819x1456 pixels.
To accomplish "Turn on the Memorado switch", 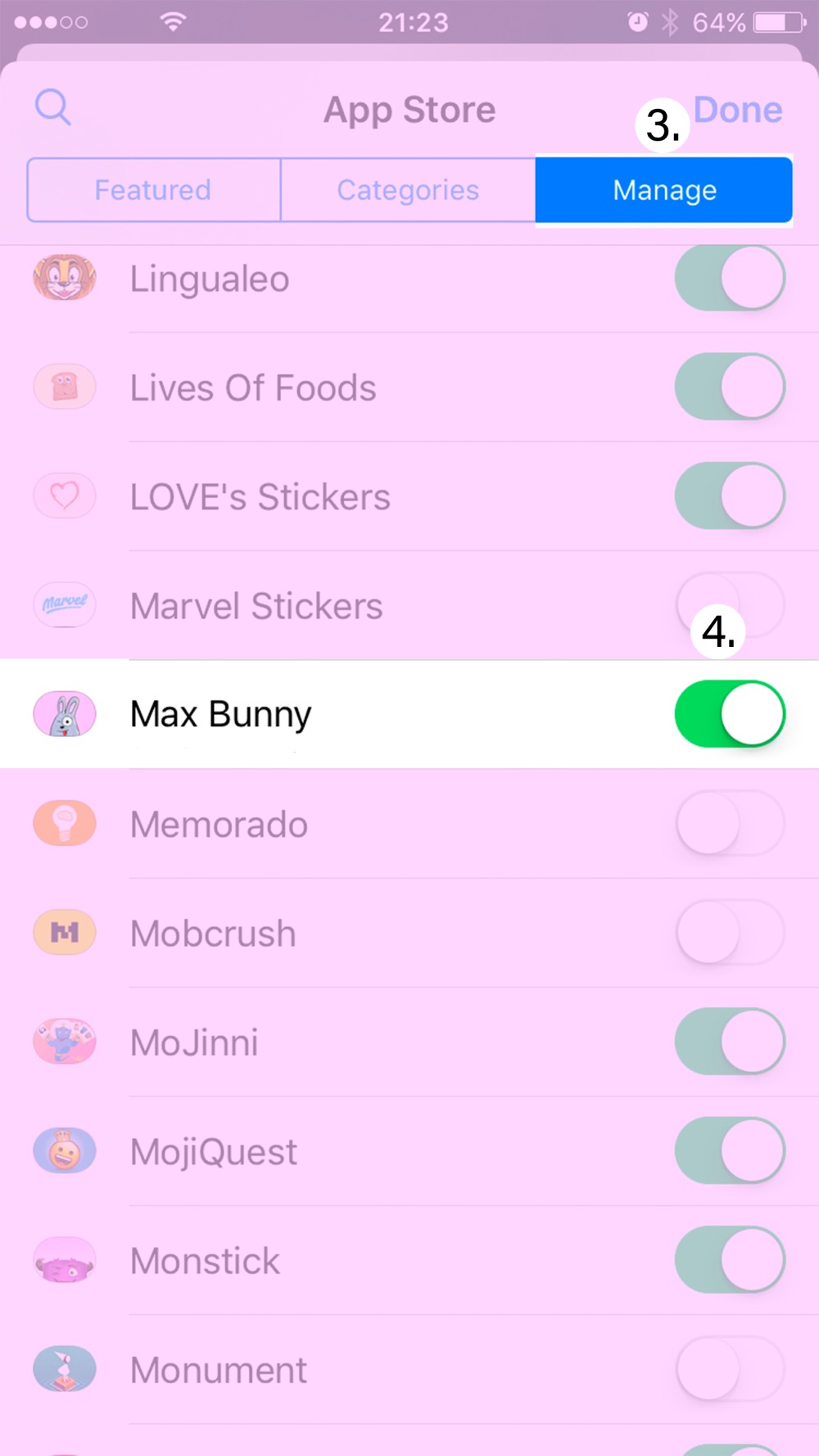I will click(730, 823).
